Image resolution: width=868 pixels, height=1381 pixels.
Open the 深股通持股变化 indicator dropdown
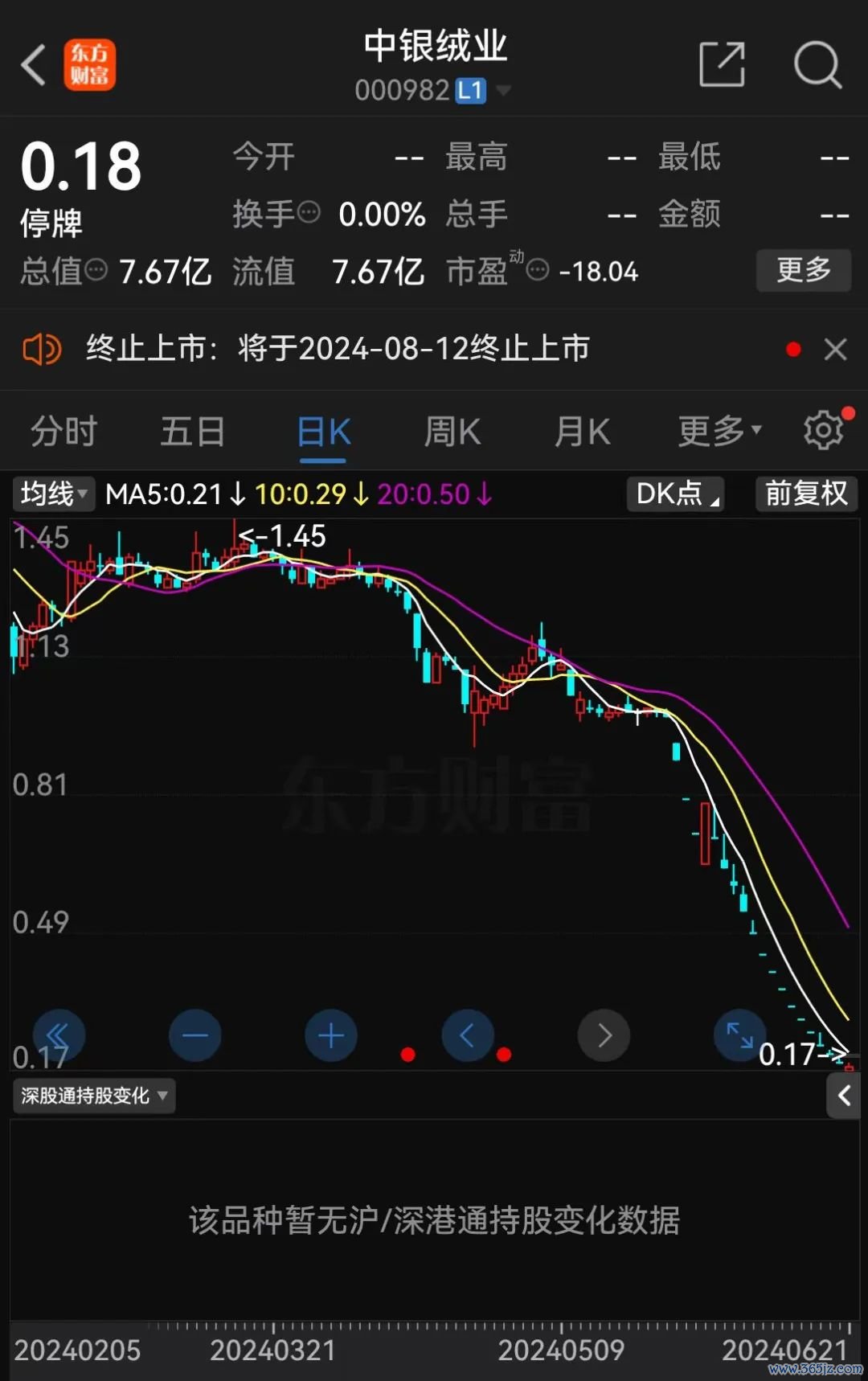[x=94, y=1096]
